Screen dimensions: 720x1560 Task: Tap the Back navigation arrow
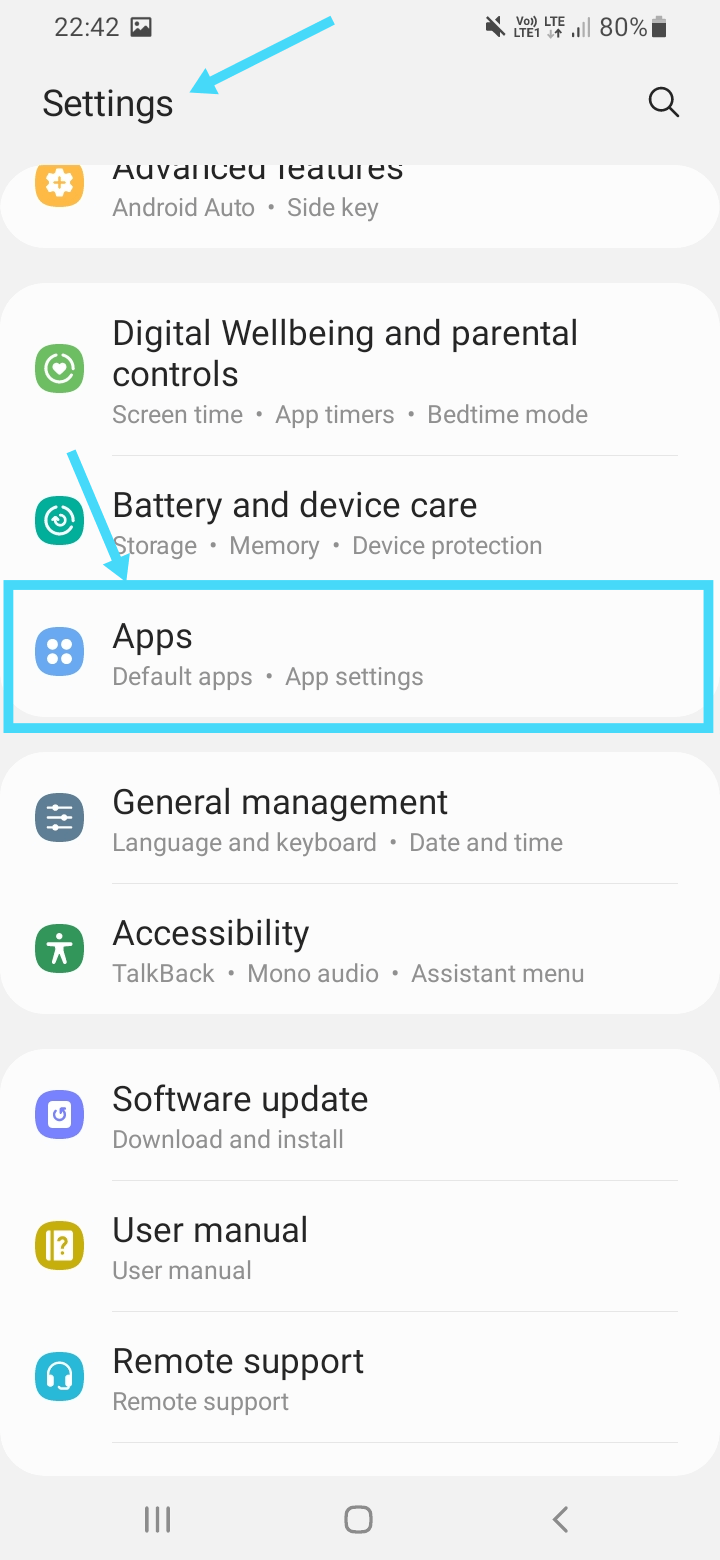tap(559, 1518)
